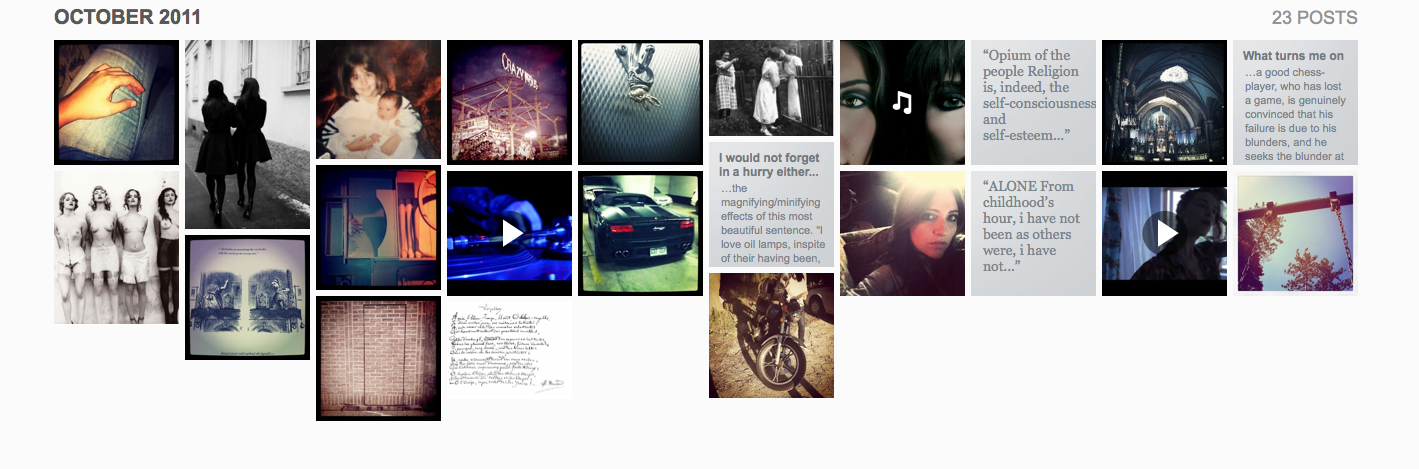Viewport: 1419px width, 469px height.
Task: Open the "ALONE From childhood's hour" quote
Action: tap(1033, 233)
